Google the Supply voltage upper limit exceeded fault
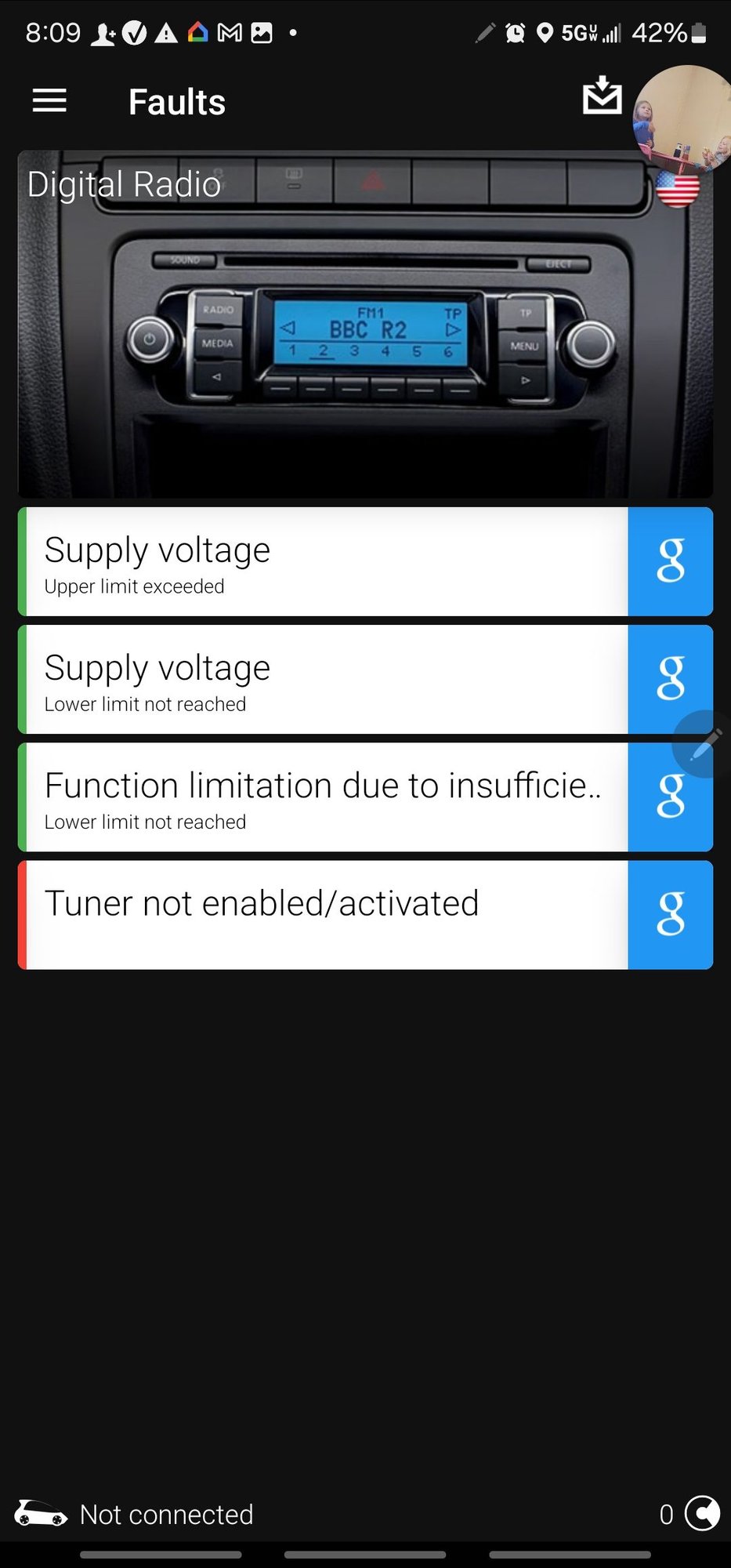This screenshot has width=731, height=1568. click(670, 562)
